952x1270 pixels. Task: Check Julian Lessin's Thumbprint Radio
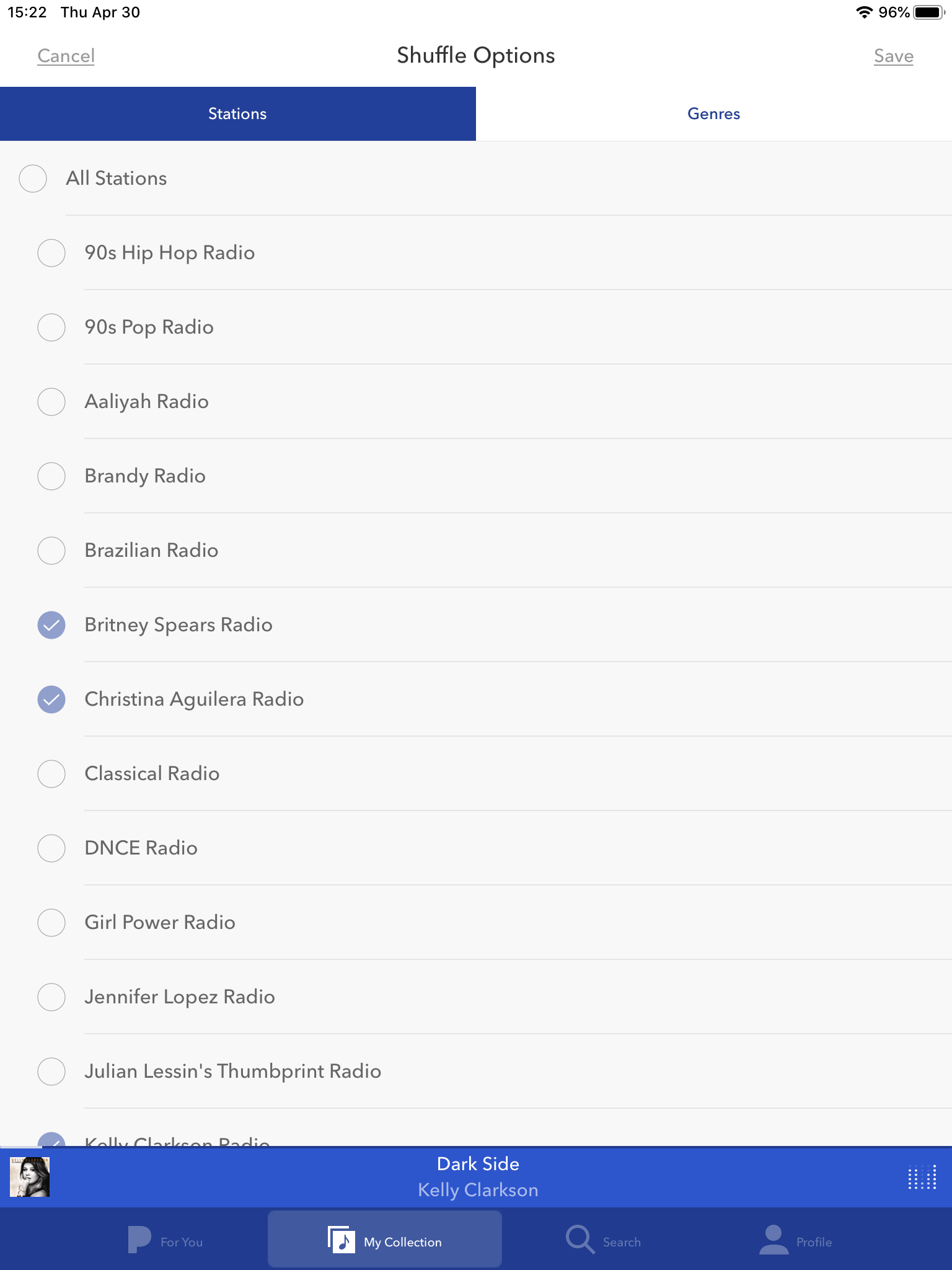coord(51,1072)
